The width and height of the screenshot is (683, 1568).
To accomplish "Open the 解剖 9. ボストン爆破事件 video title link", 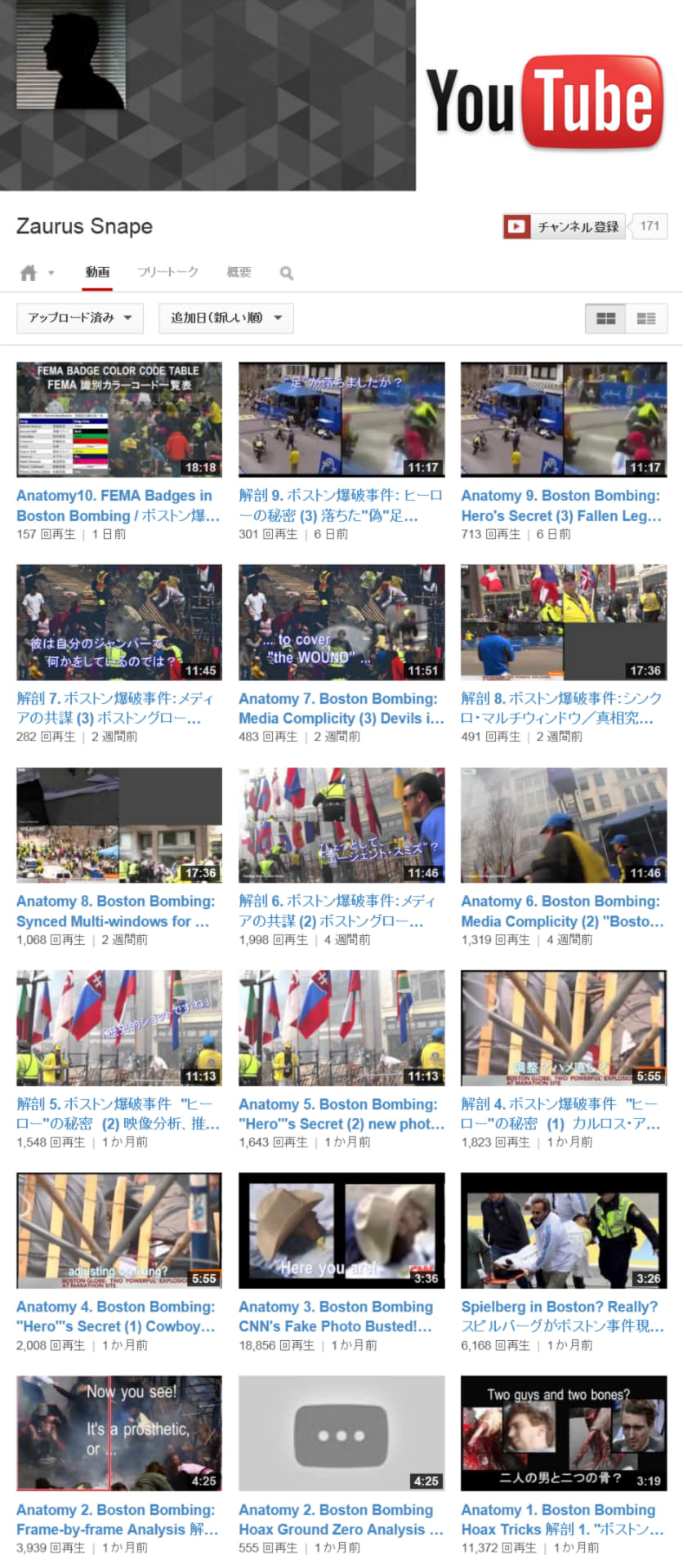I will 341,506.
